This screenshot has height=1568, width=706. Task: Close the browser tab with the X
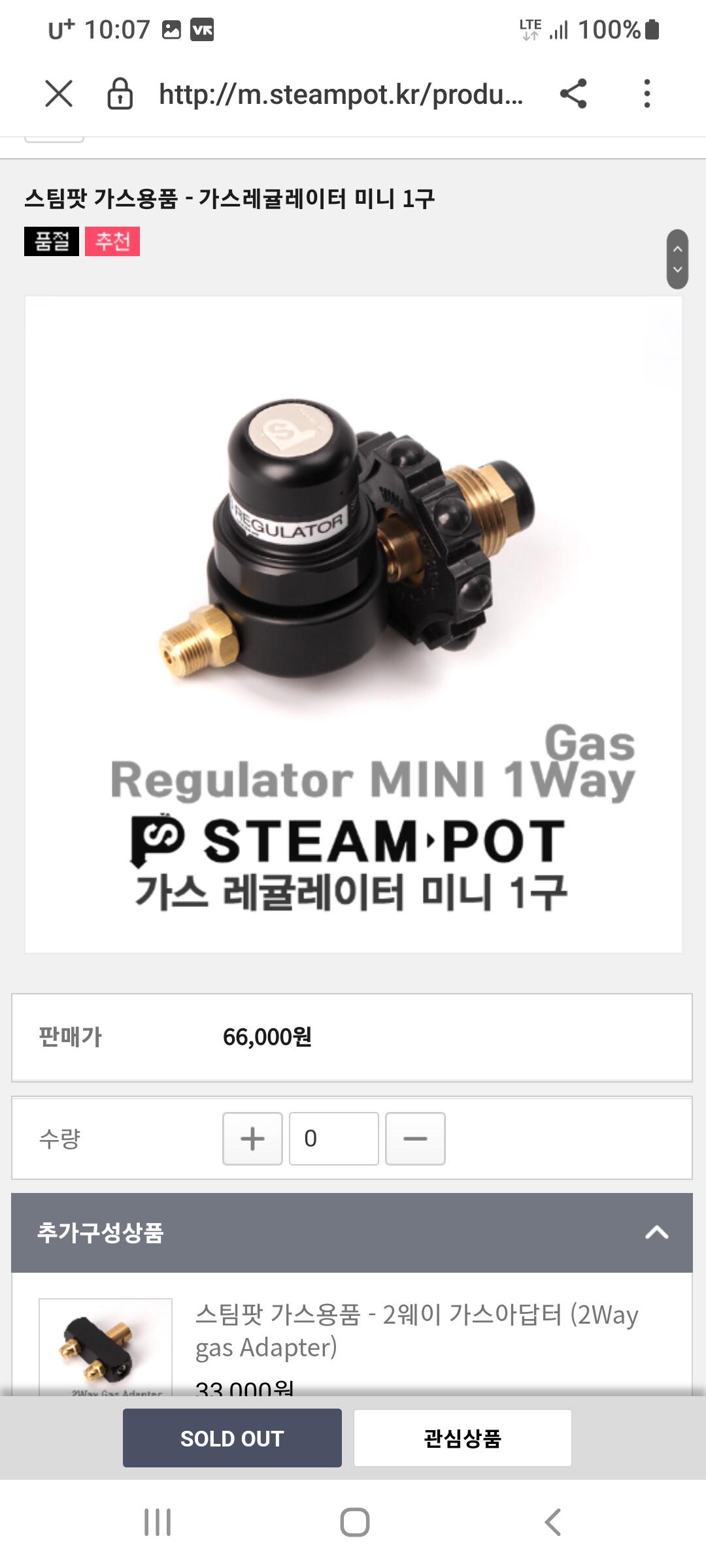[x=59, y=93]
